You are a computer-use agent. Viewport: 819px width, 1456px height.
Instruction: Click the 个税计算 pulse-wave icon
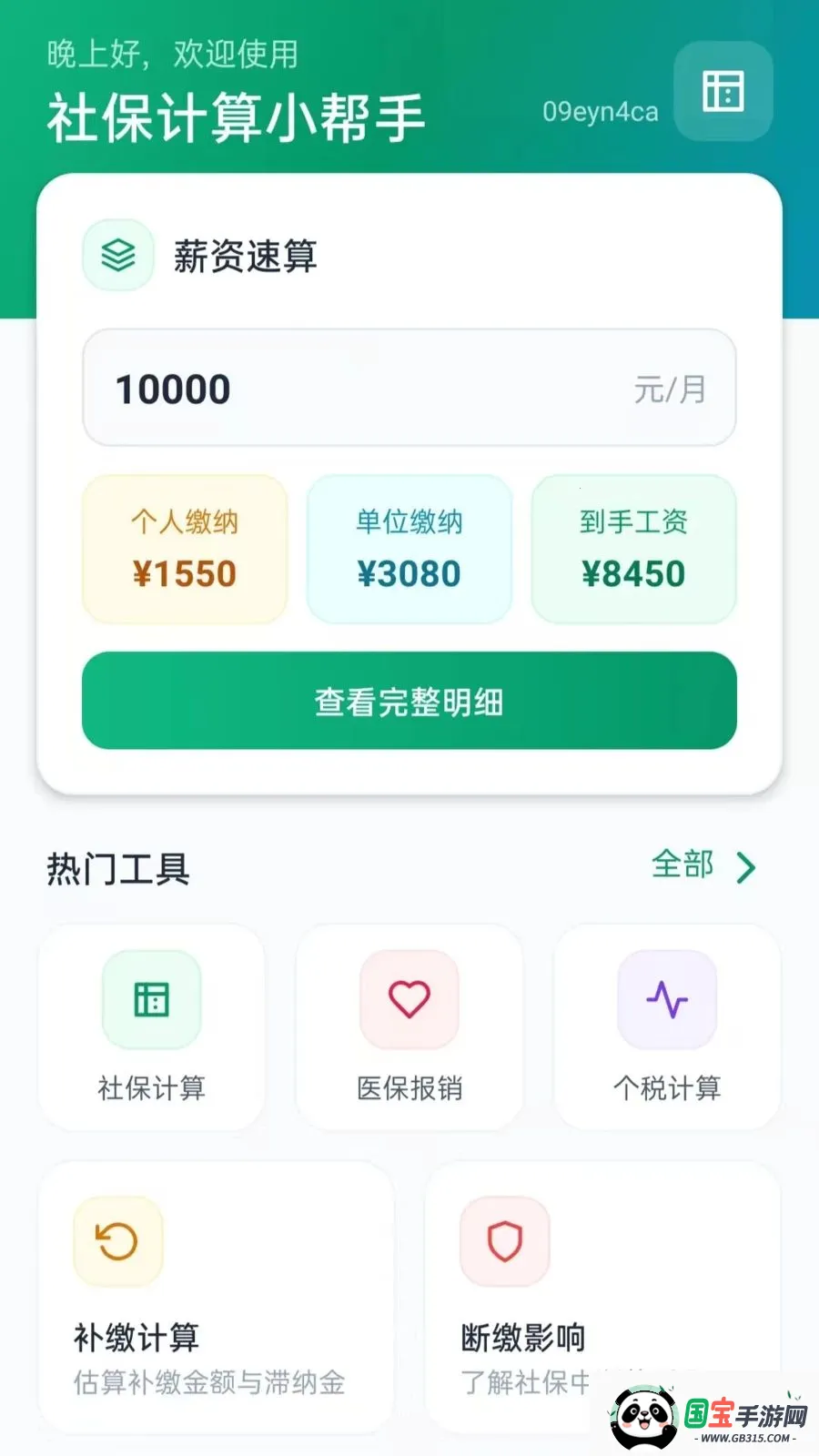click(x=666, y=999)
